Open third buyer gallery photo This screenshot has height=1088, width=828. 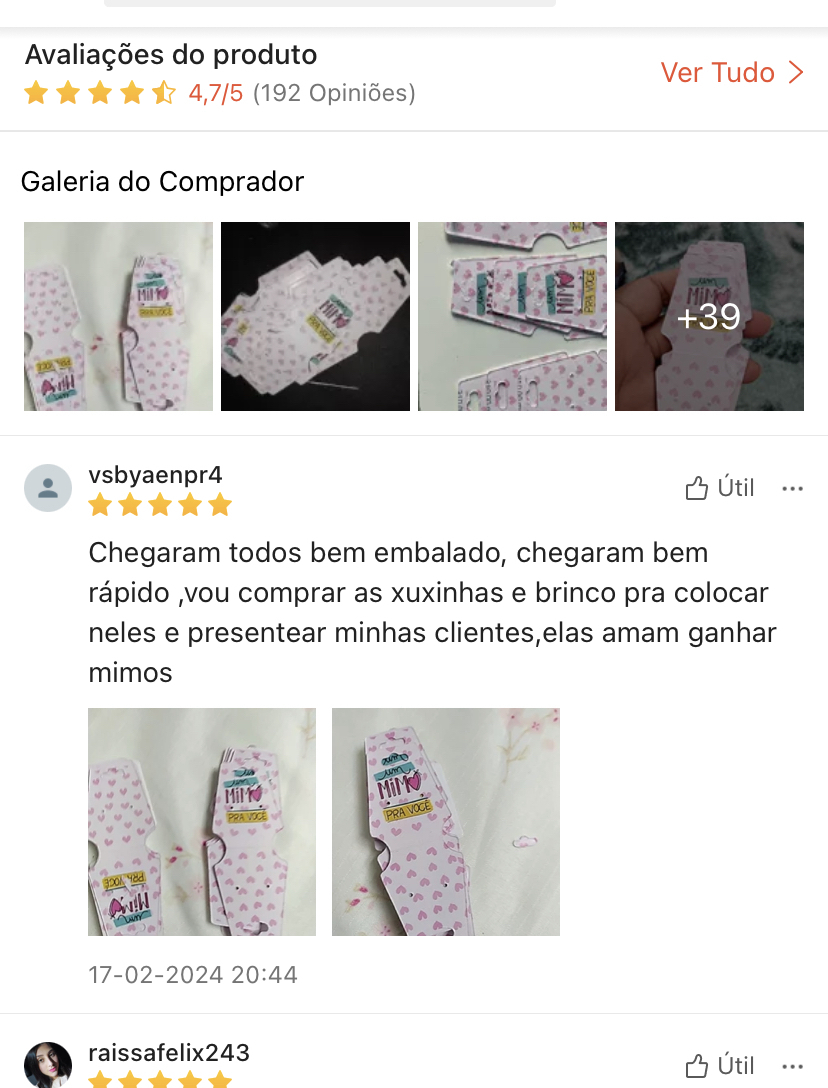pos(512,316)
